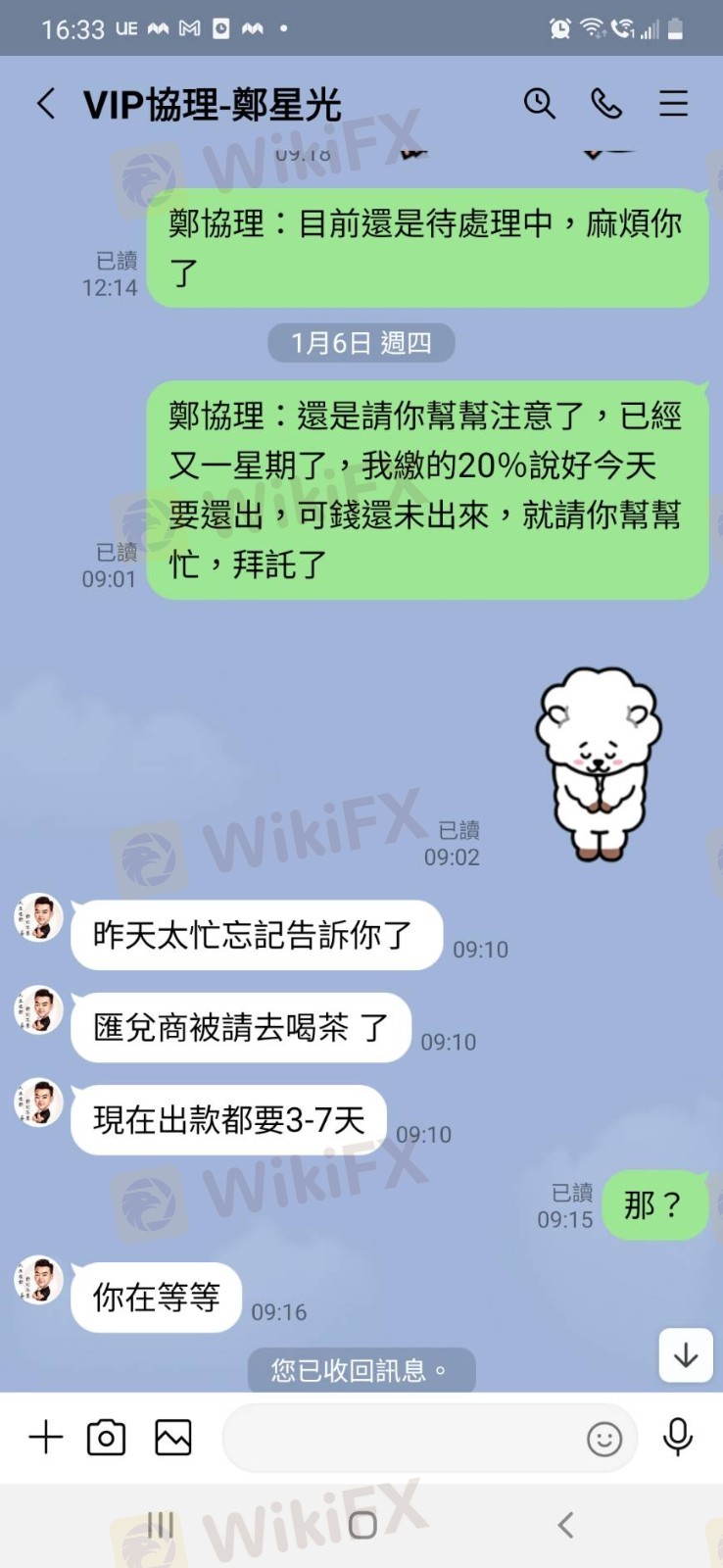Tap the system home button
Image resolution: width=723 pixels, height=1568 pixels.
pos(362,1524)
